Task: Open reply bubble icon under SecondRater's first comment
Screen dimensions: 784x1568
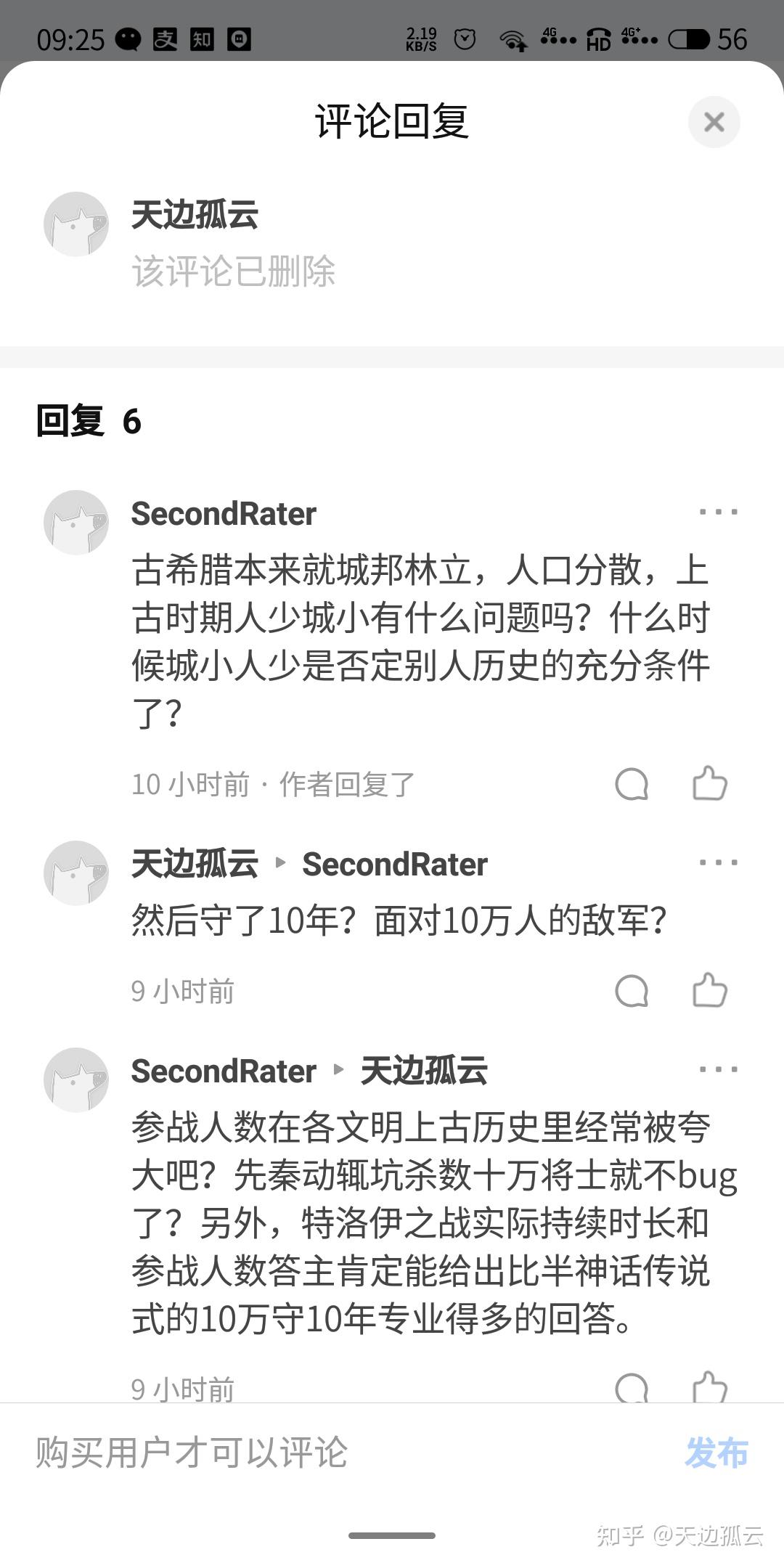Action: point(631,783)
